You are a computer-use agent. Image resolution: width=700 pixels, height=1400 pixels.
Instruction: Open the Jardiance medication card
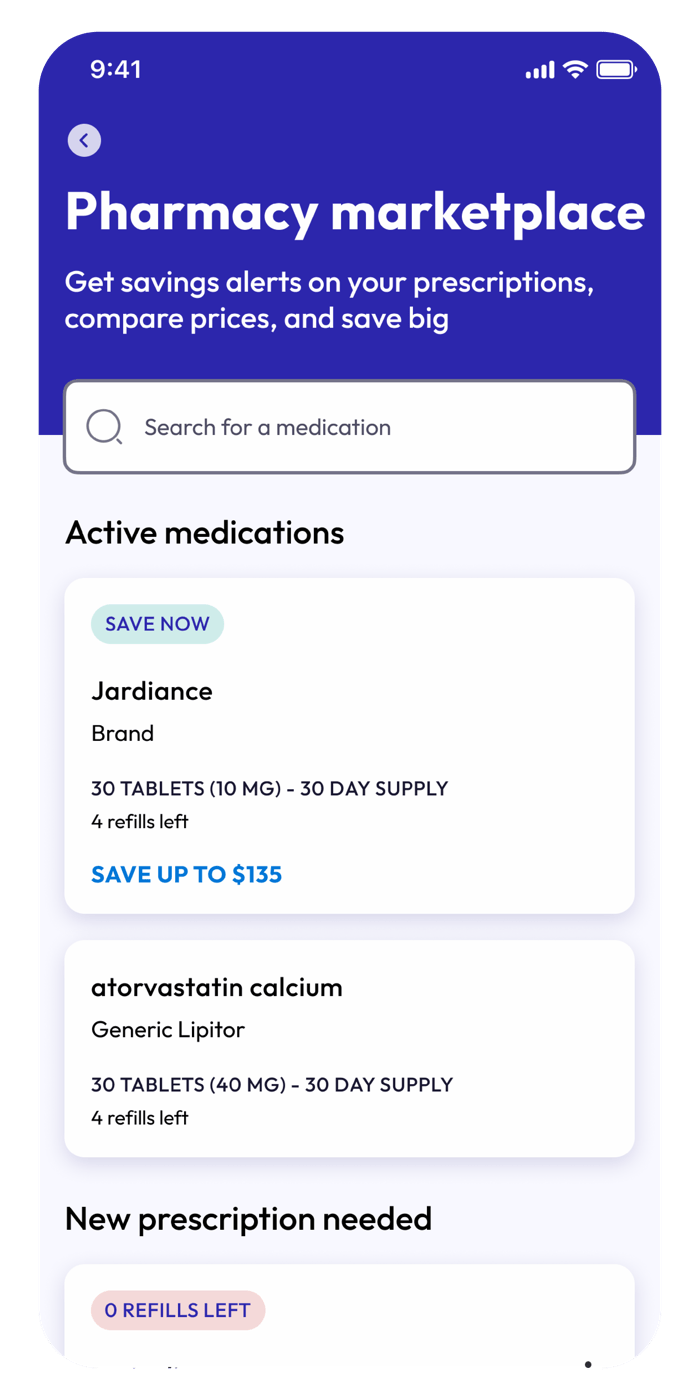click(350, 745)
